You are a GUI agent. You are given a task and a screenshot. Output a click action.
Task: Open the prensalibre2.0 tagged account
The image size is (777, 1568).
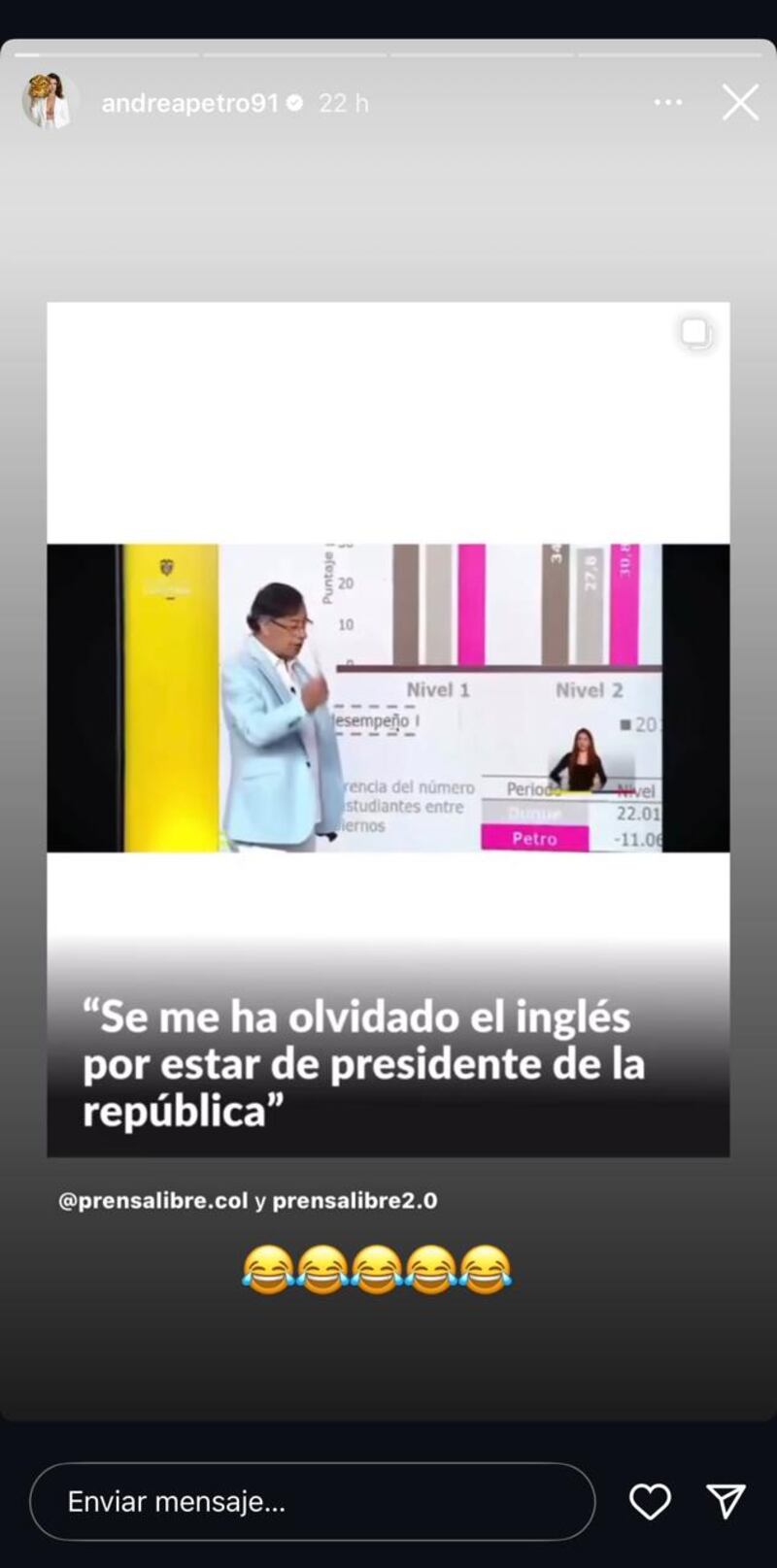click(x=356, y=1200)
